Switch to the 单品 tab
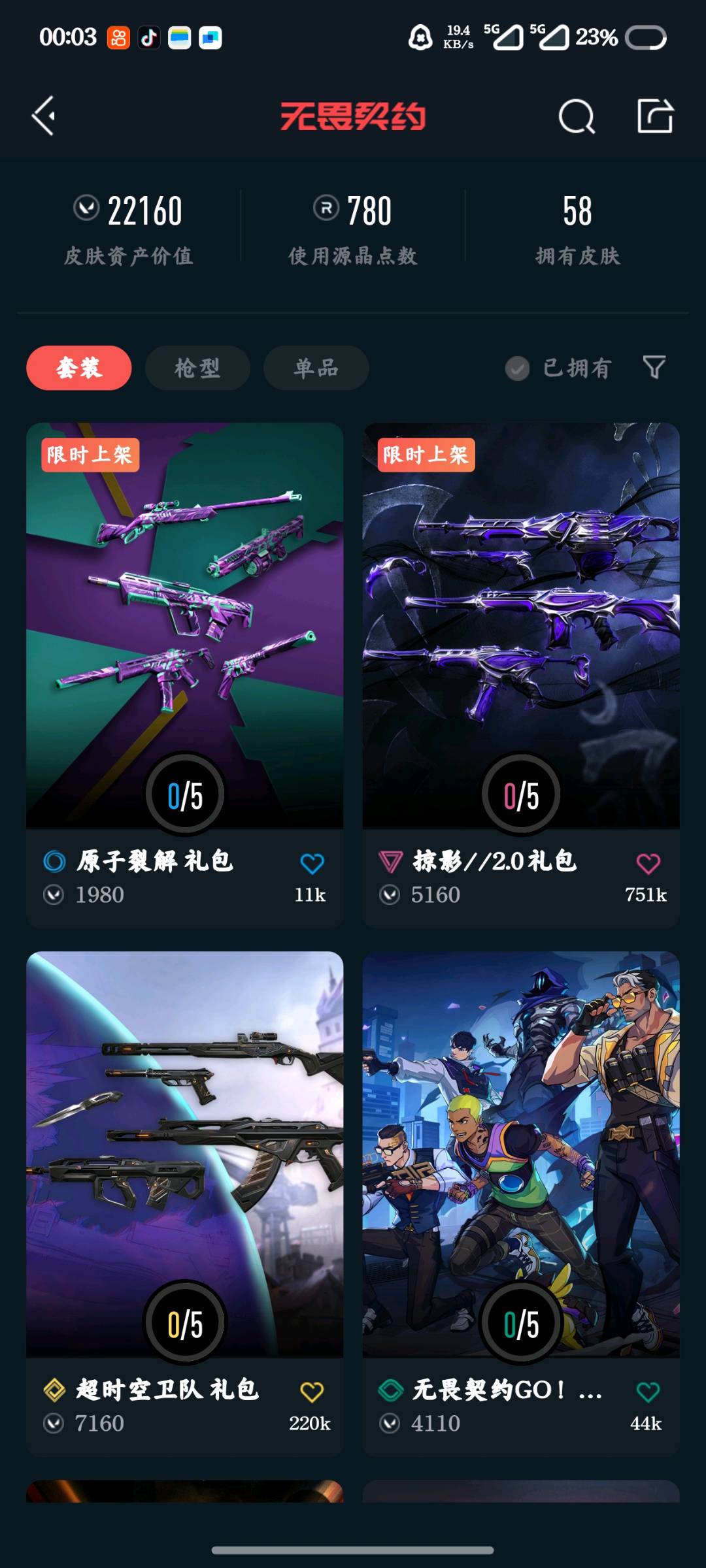Screen dimensions: 706x1568 [316, 368]
